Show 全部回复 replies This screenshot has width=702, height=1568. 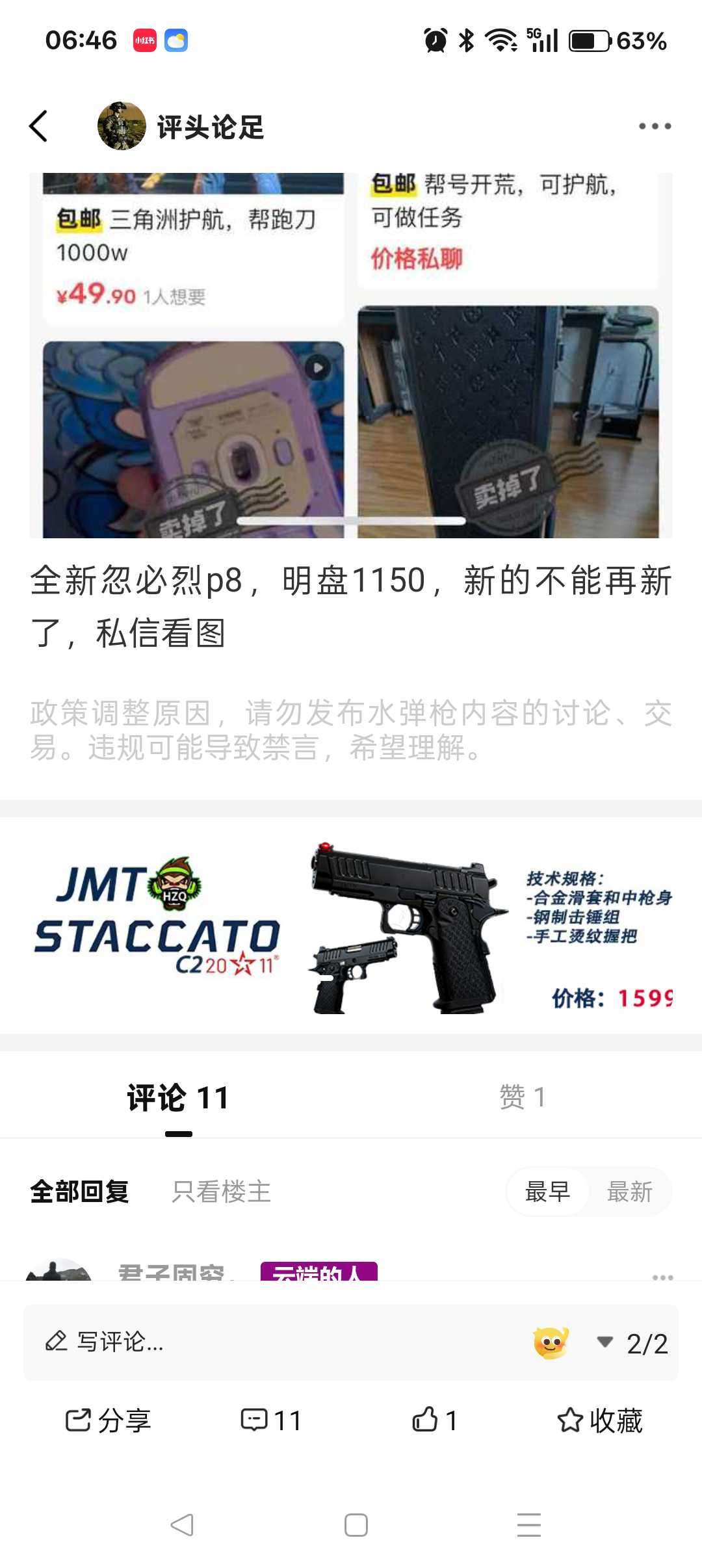[79, 1192]
